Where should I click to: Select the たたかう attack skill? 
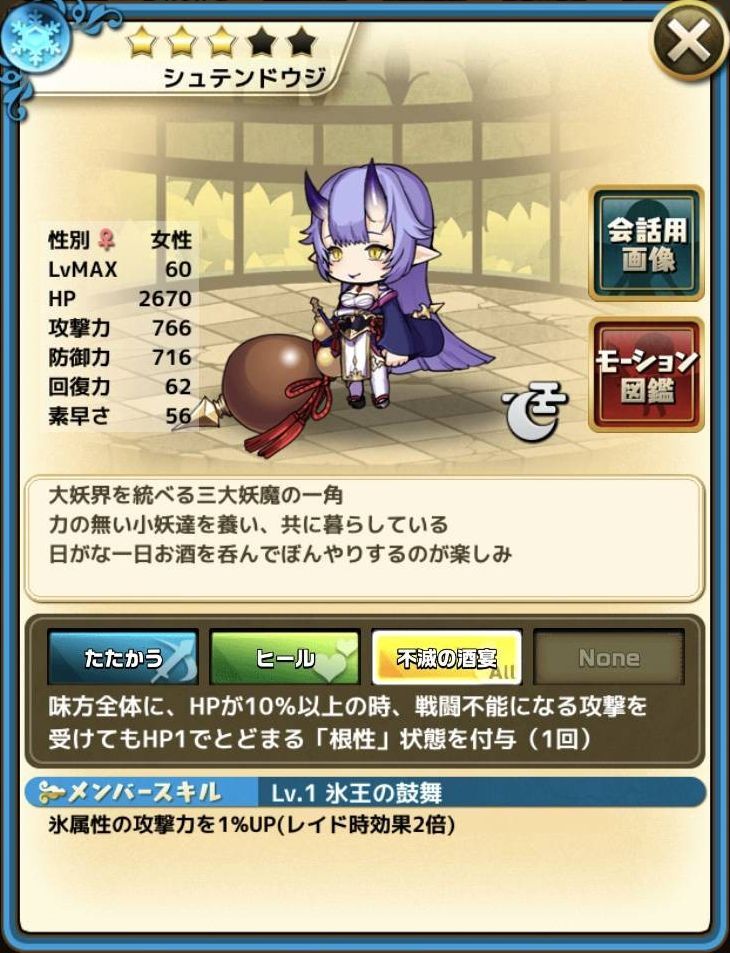123,657
